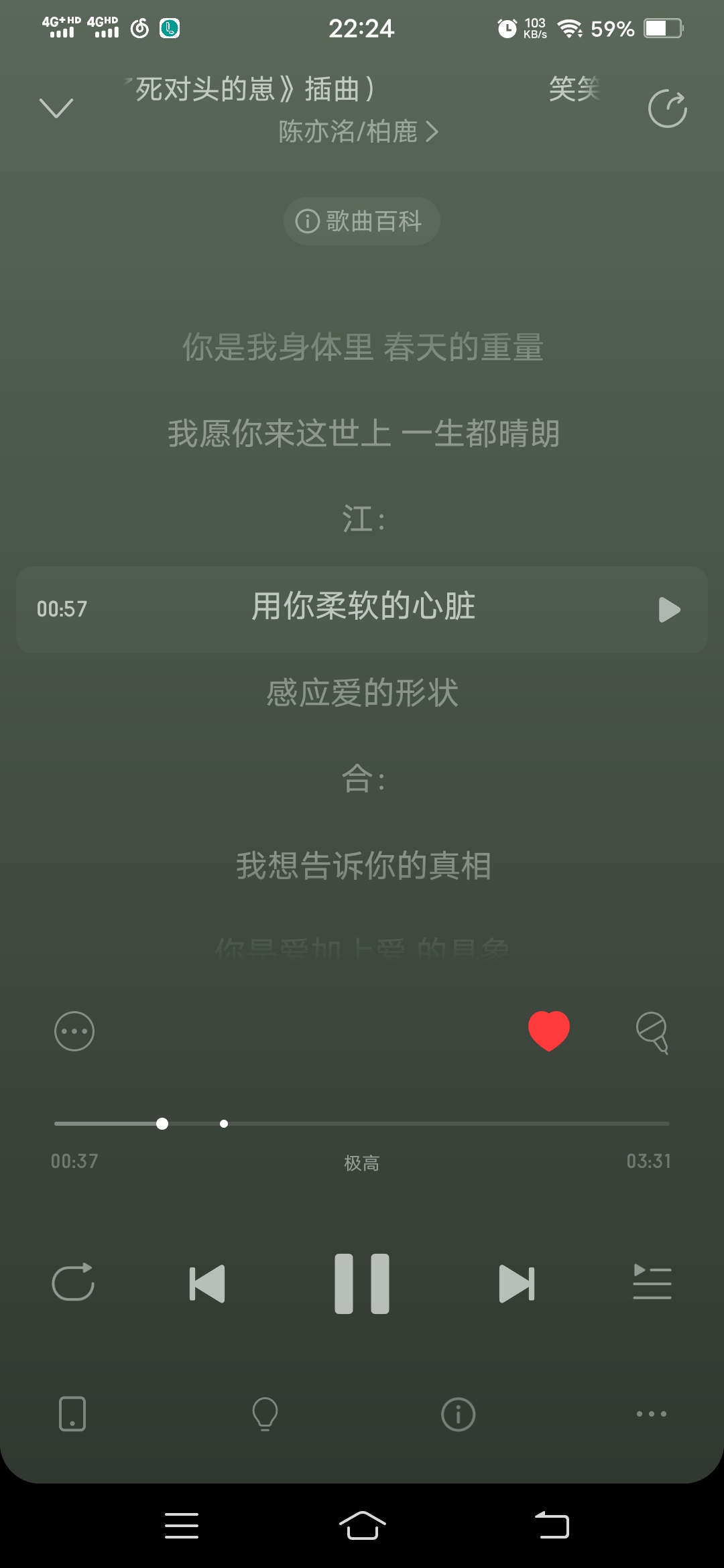This screenshot has width=724, height=1568.
Task: Open the 歌曲百科 song encyclopedia
Action: point(361,220)
